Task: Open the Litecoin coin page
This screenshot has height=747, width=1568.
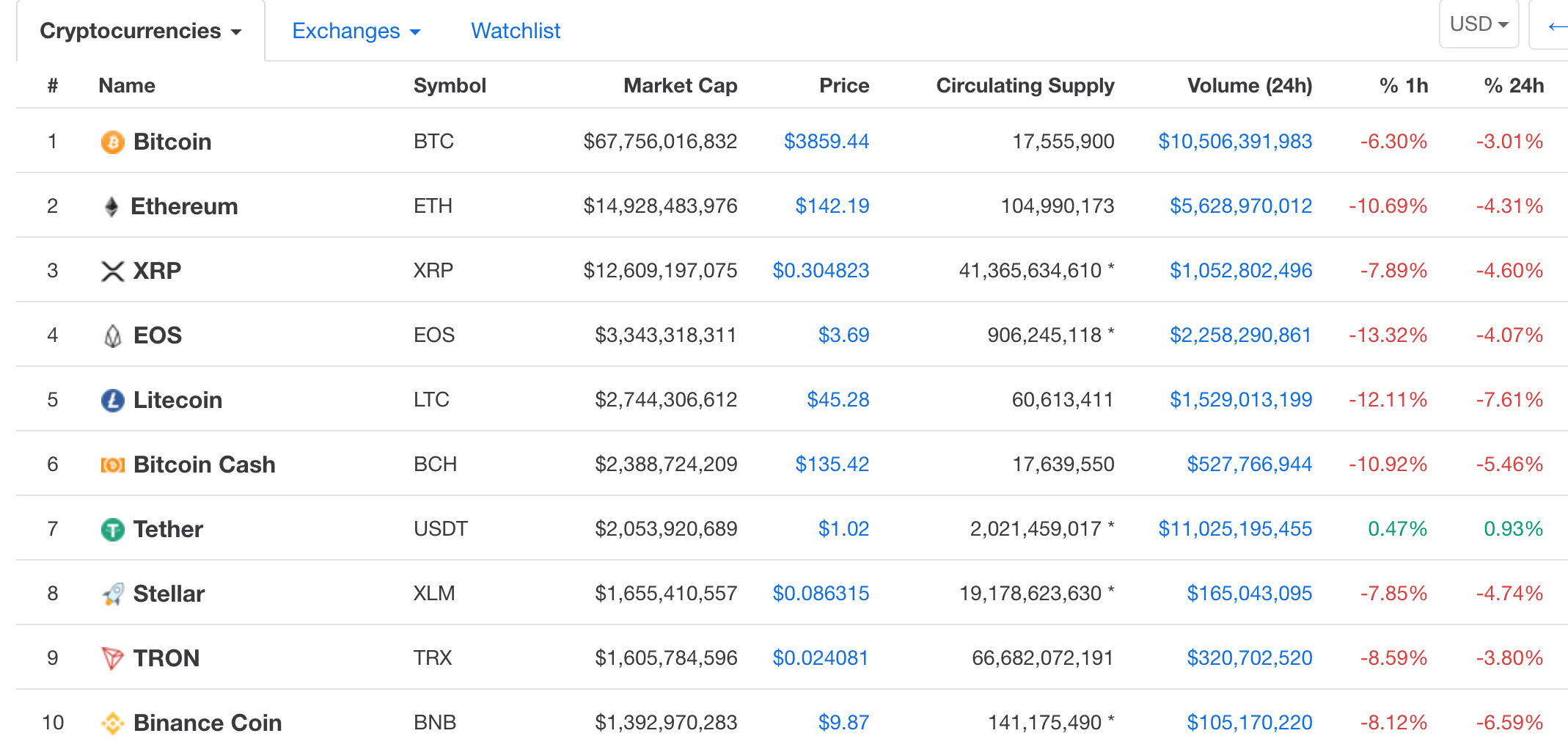Action: (x=177, y=400)
